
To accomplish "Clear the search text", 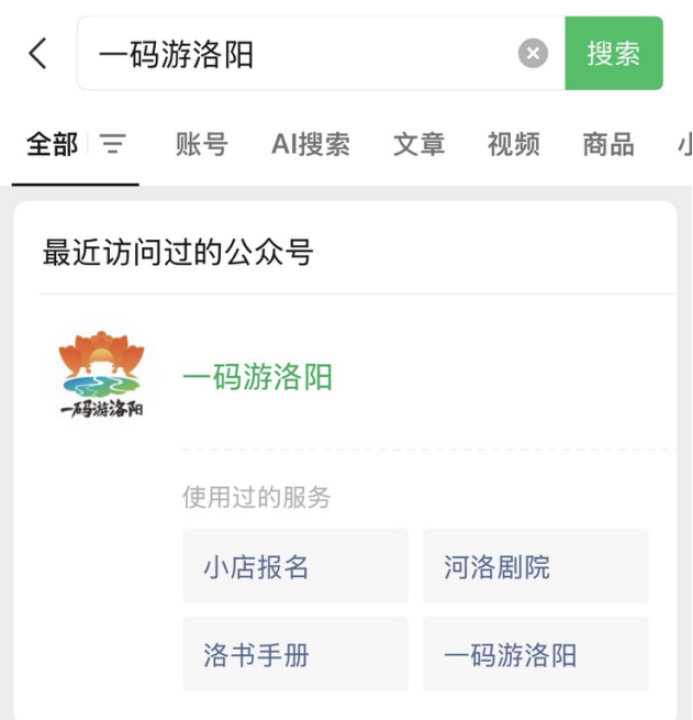I will [x=533, y=54].
